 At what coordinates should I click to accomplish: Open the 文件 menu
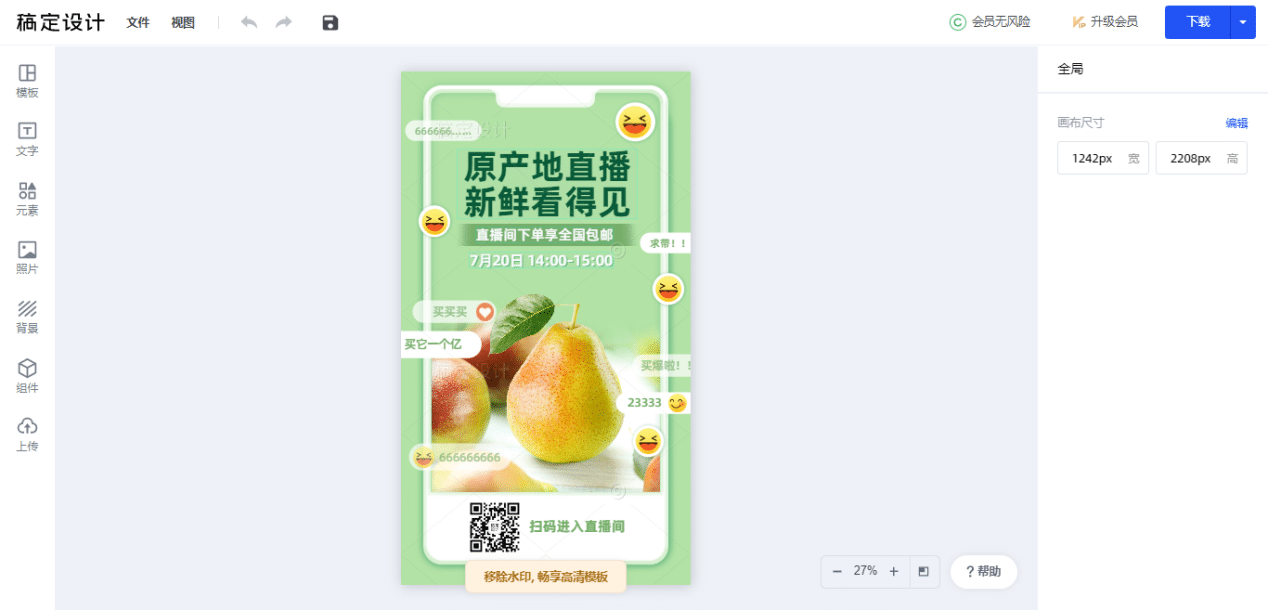click(x=138, y=22)
